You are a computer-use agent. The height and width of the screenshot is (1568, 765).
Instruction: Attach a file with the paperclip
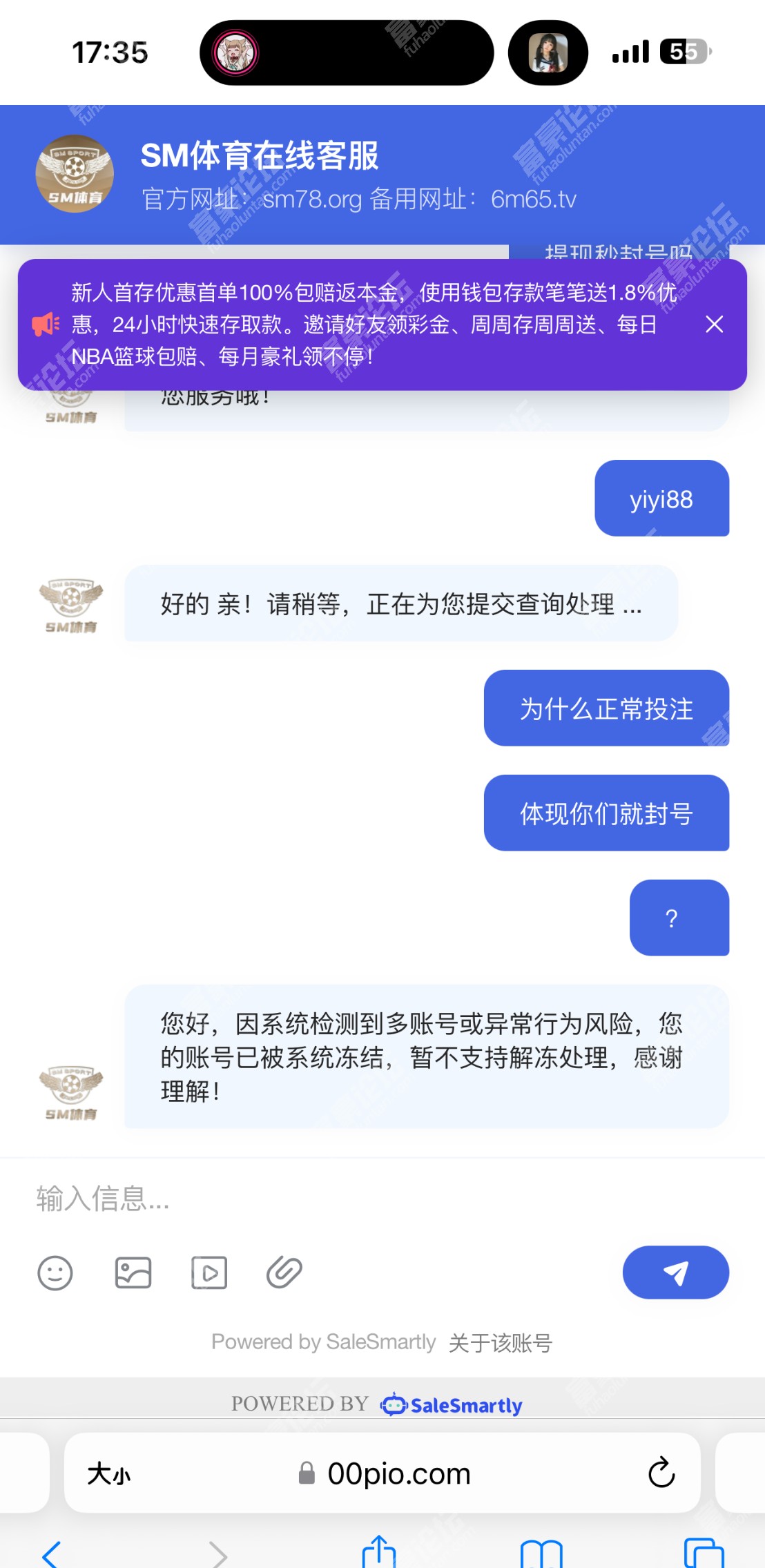(284, 1272)
